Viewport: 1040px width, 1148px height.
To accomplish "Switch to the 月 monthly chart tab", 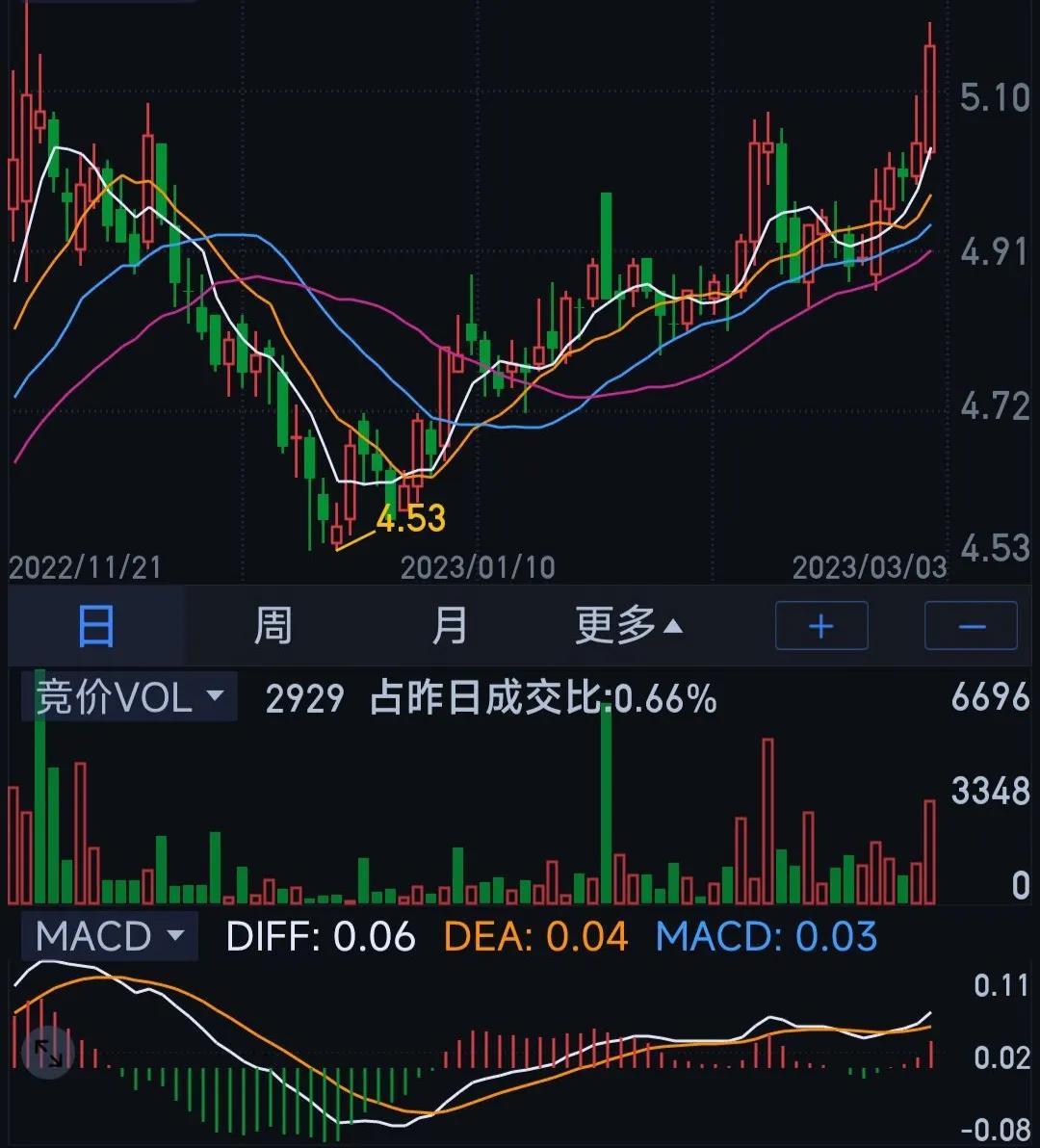I will [450, 625].
